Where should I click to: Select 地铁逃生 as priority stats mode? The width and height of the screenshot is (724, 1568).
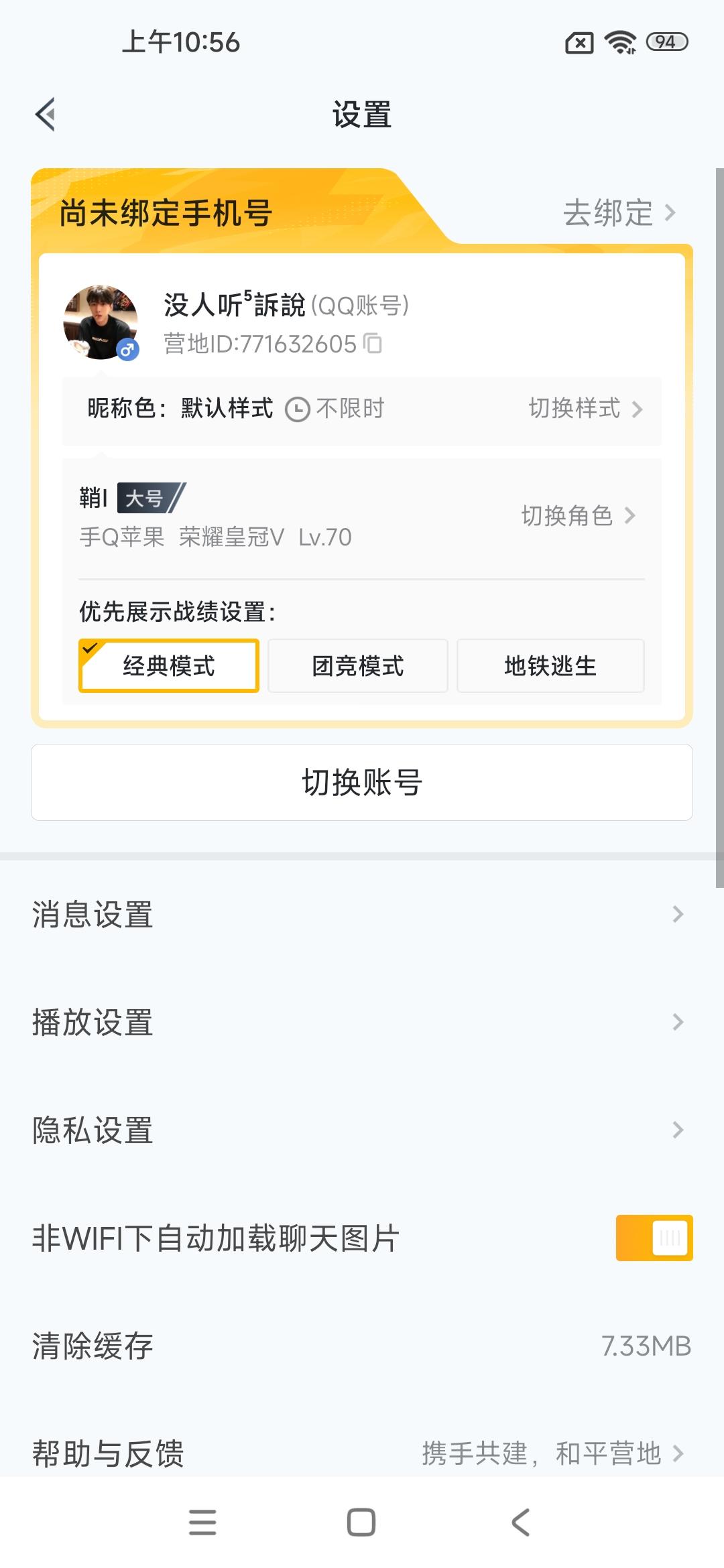[550, 665]
